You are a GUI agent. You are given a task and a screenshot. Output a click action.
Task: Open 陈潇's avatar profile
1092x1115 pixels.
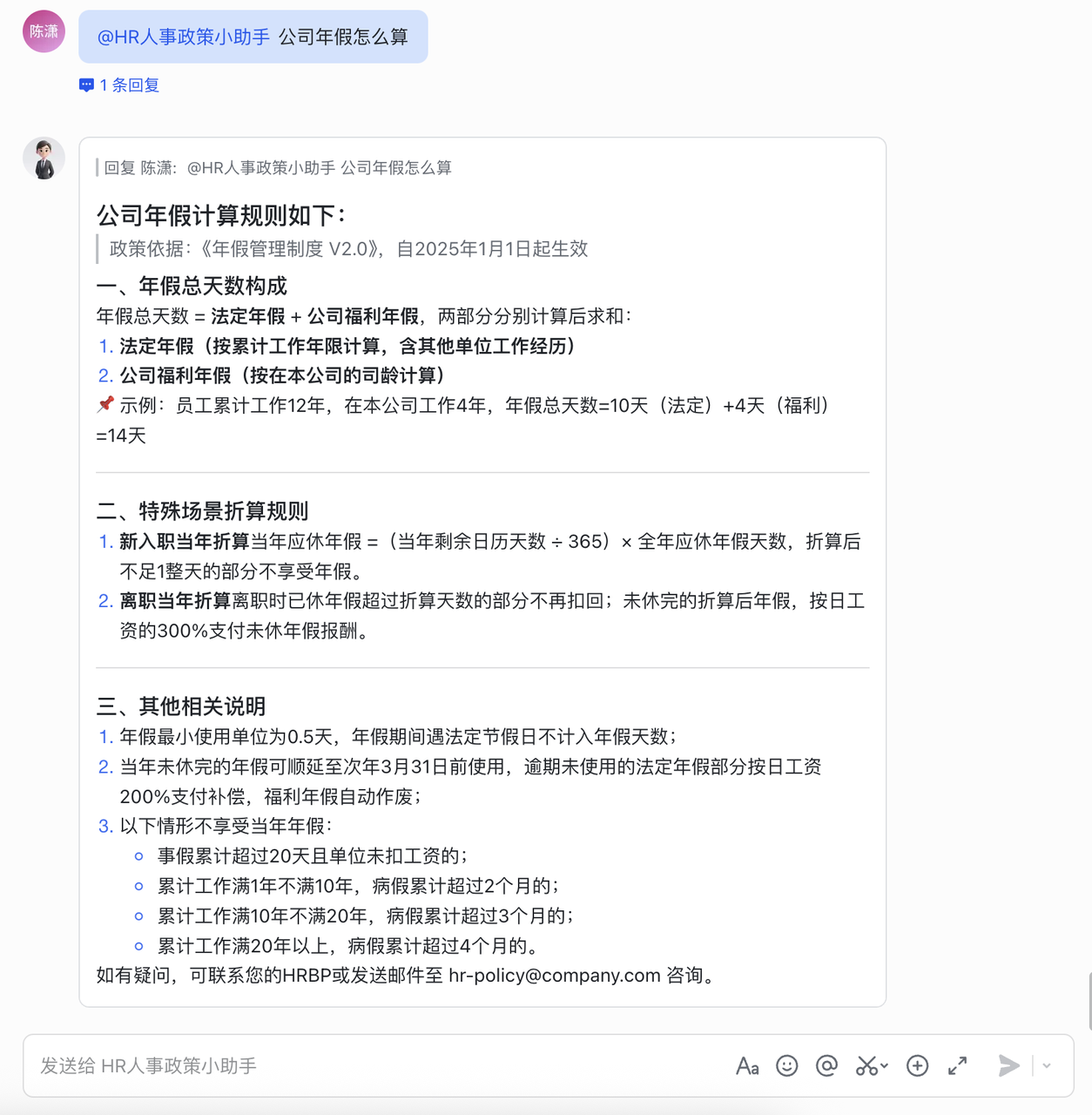click(44, 31)
